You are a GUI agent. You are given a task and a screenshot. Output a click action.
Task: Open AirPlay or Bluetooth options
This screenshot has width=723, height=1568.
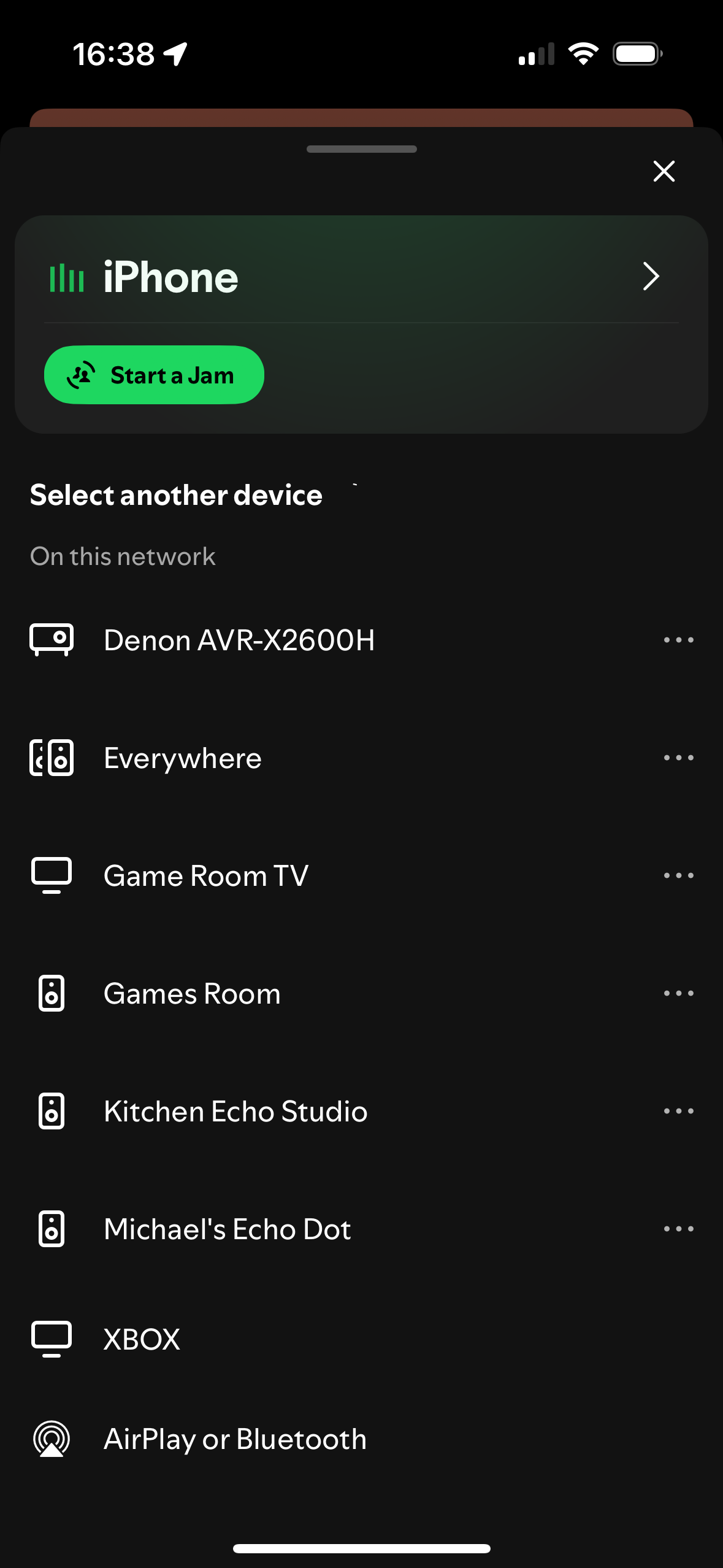pyautogui.click(x=235, y=1439)
